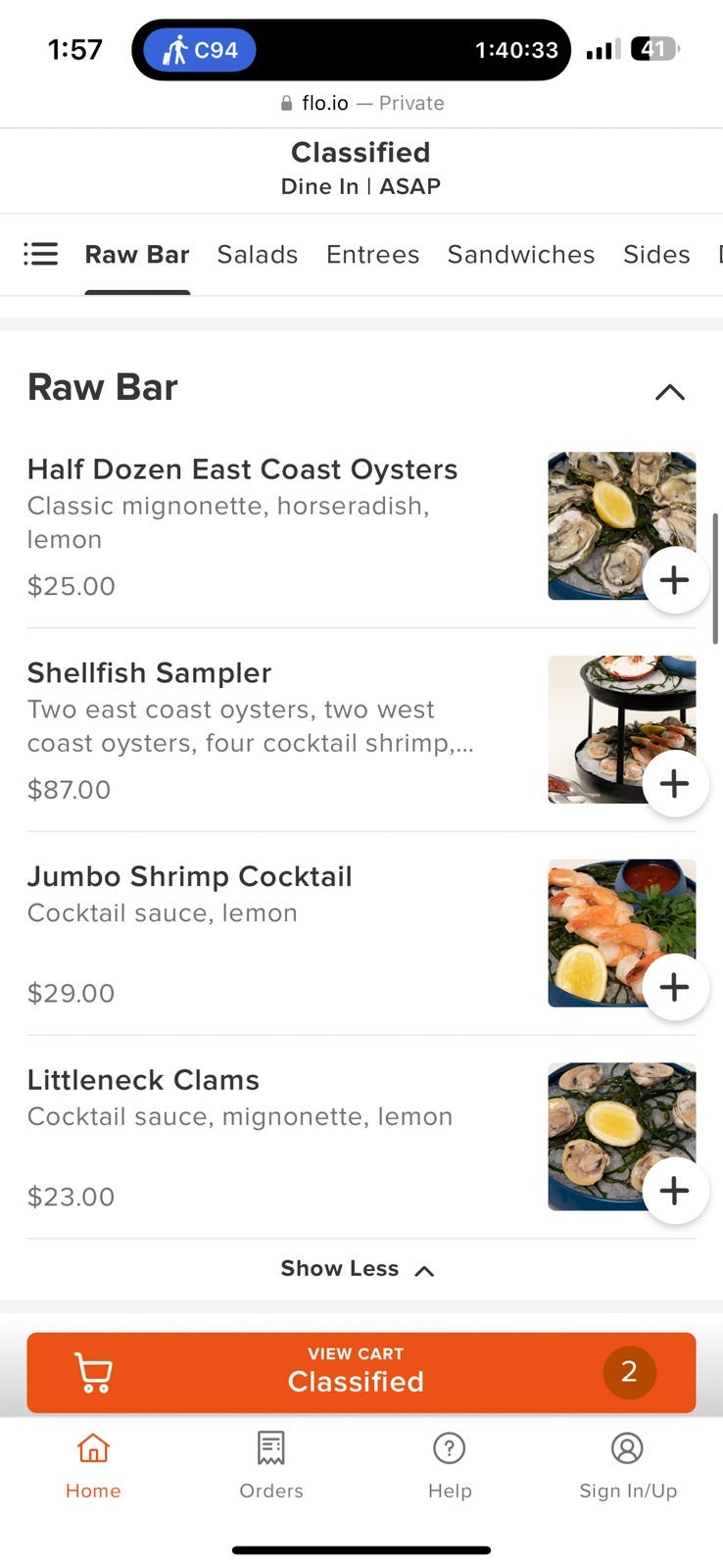Return to the app via C94 pill
Image resolution: width=723 pixels, height=1568 pixels.
click(200, 50)
